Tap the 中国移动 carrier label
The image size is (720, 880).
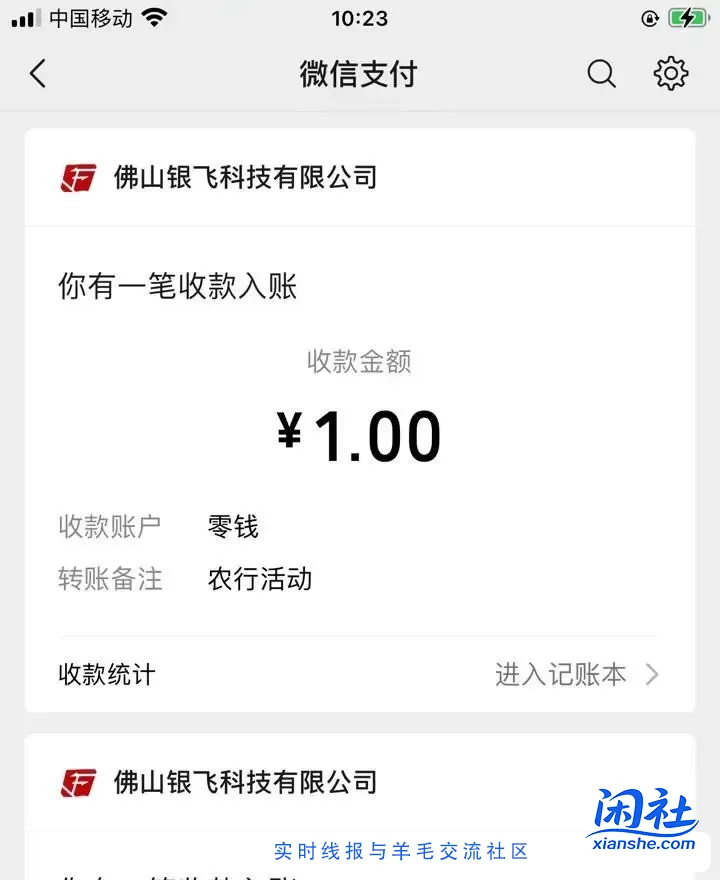89,16
